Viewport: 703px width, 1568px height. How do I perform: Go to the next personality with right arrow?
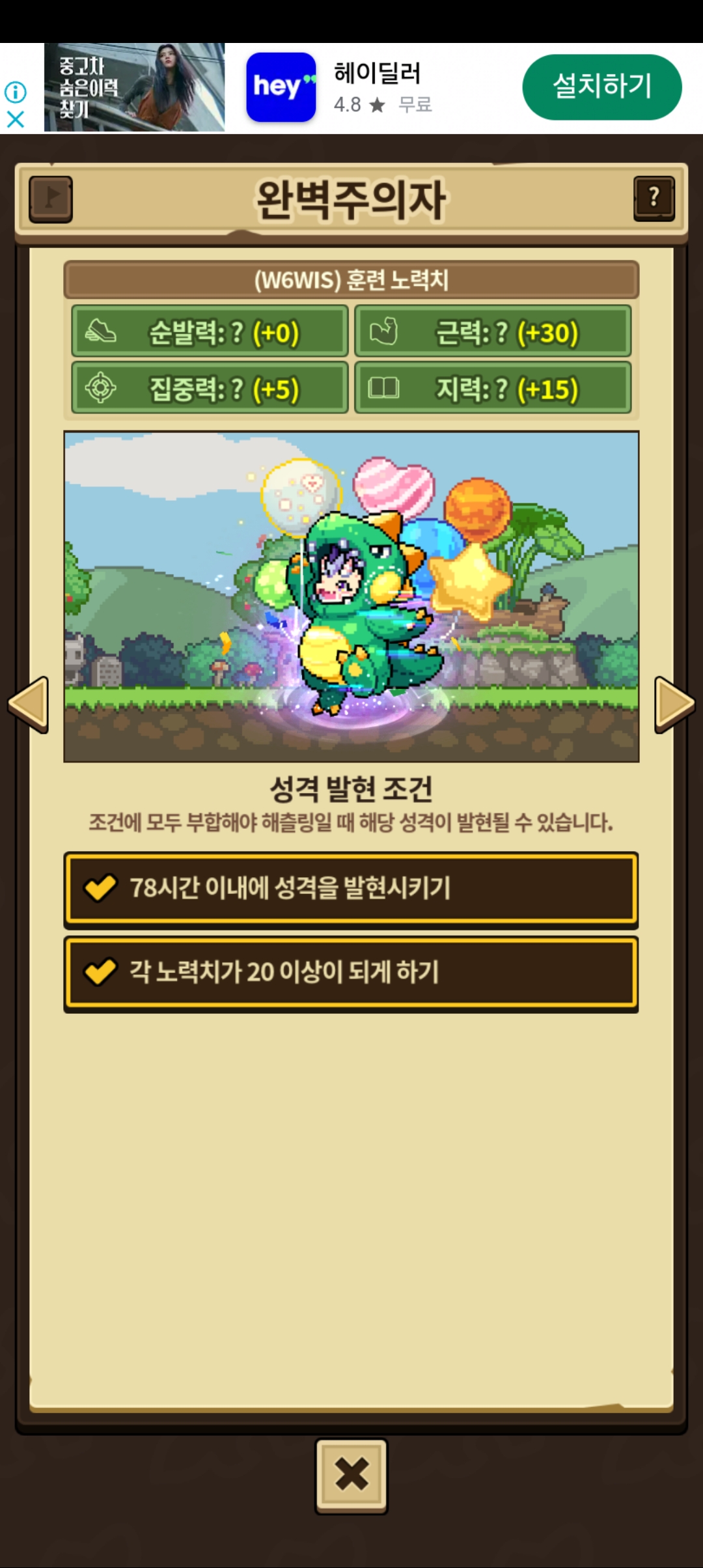click(674, 705)
